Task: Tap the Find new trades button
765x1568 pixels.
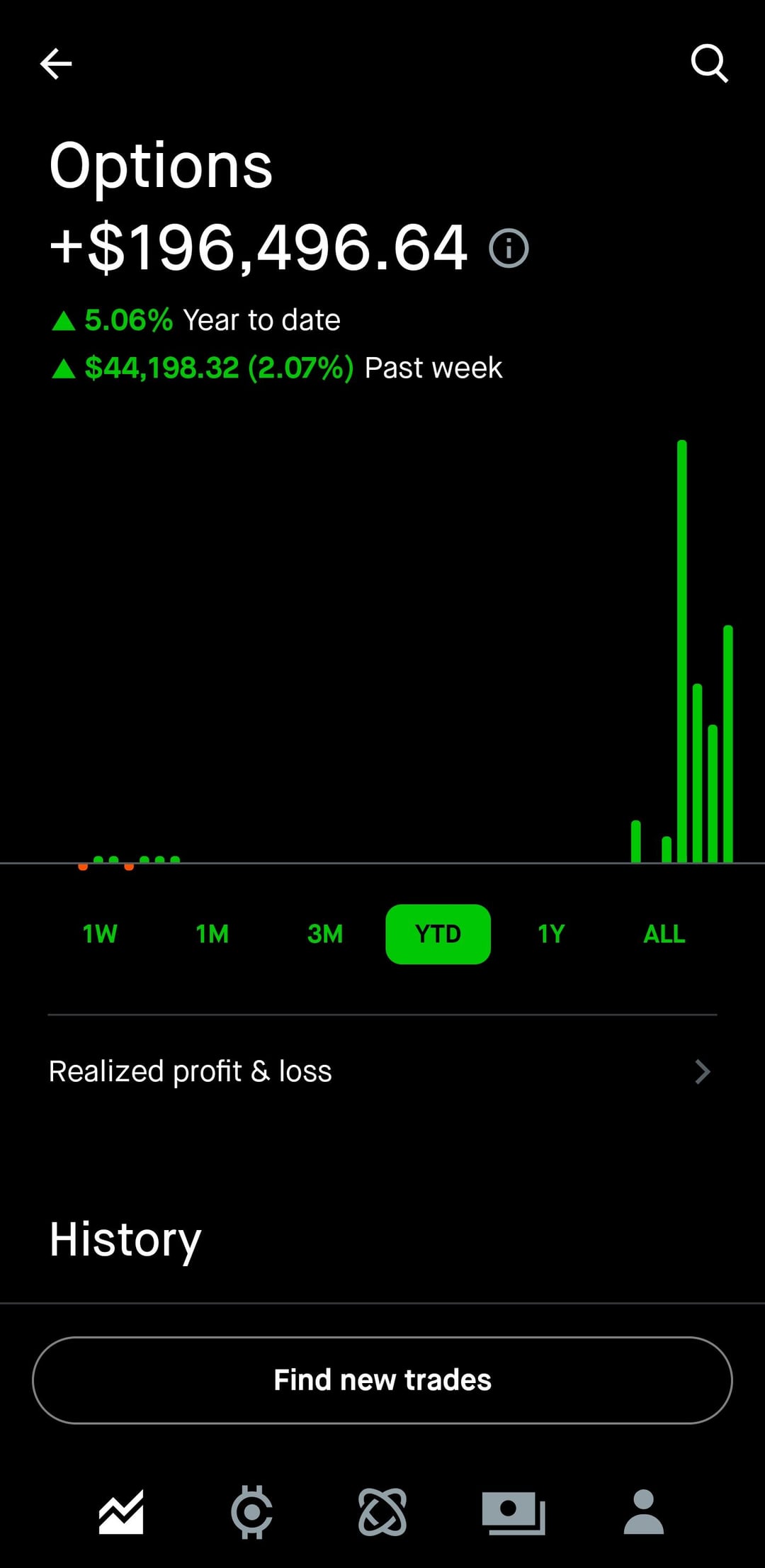Action: click(382, 1380)
